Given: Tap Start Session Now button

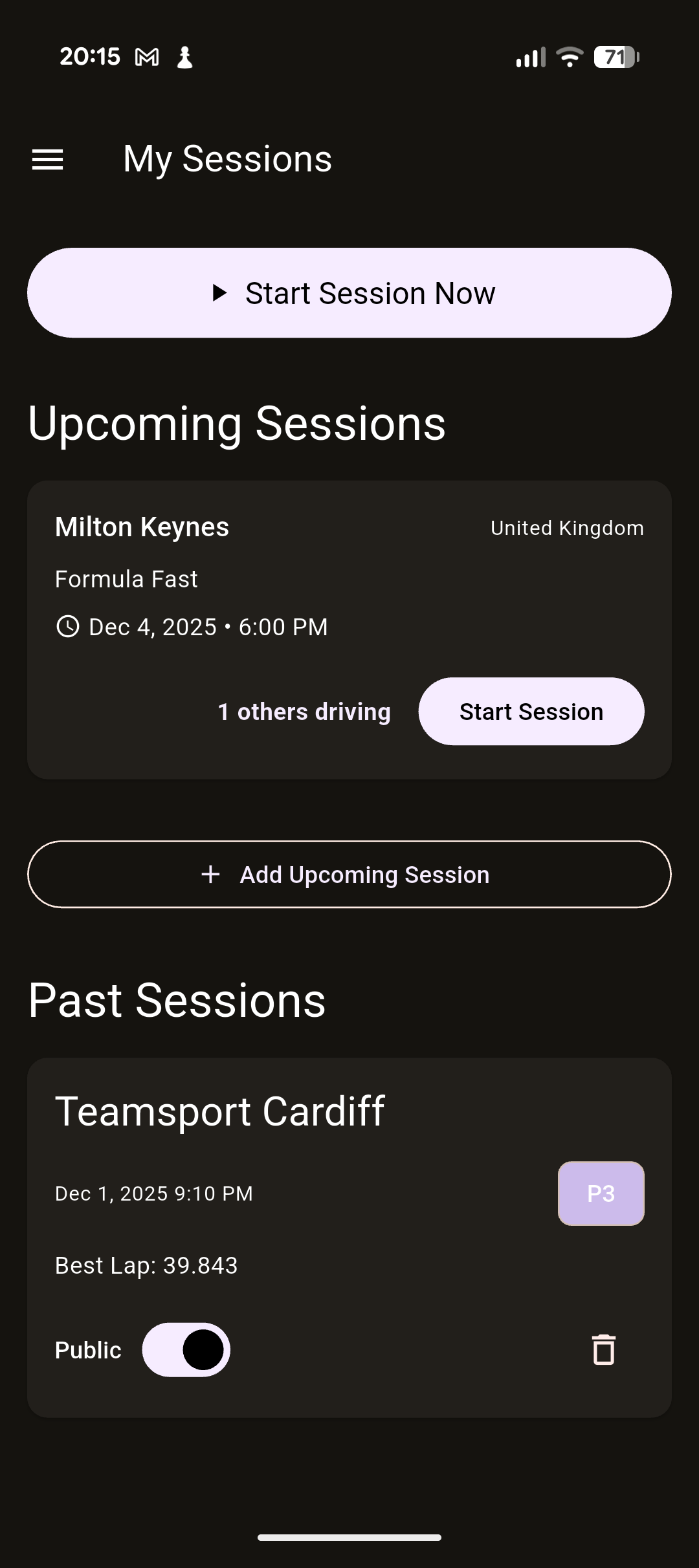Looking at the screenshot, I should coord(349,293).
